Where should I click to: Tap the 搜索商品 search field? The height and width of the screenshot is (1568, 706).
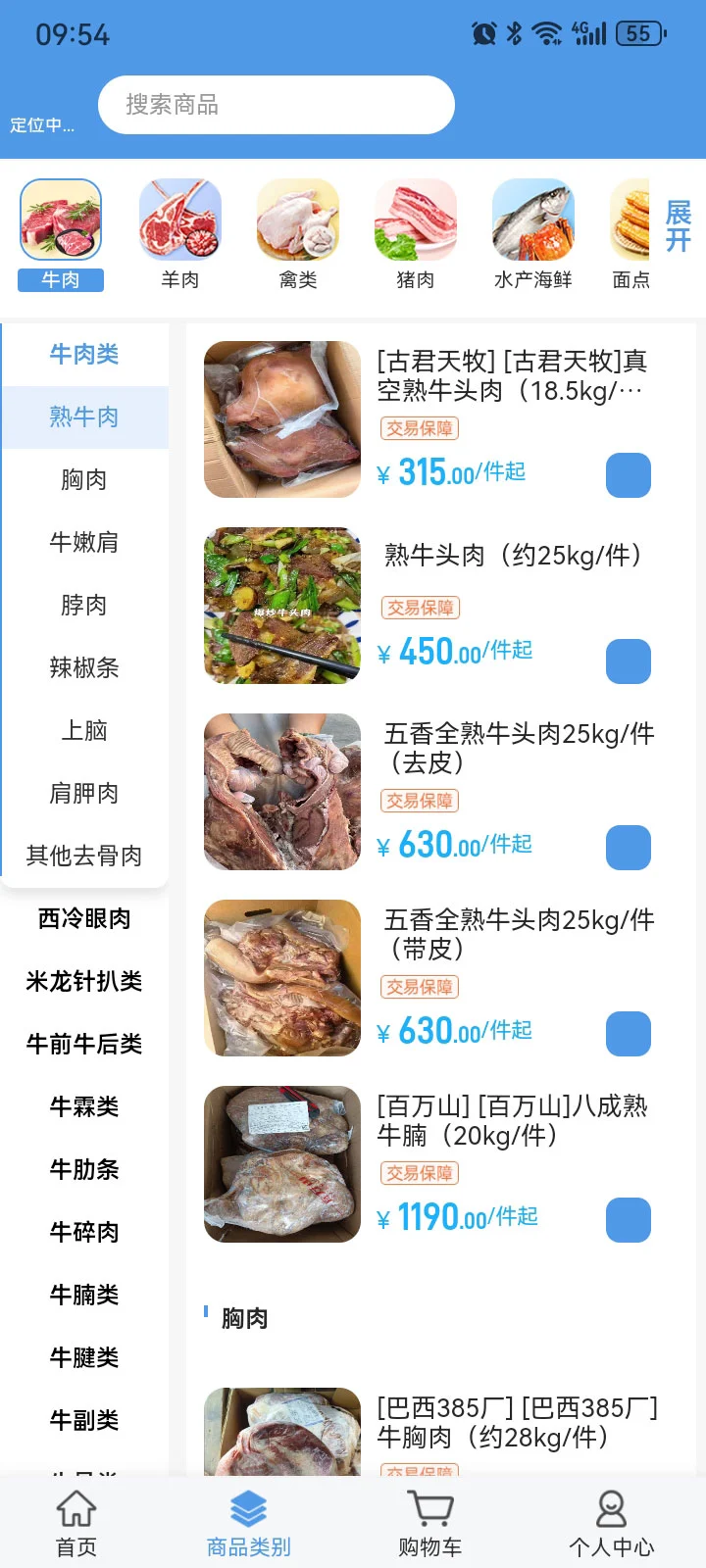coord(275,104)
